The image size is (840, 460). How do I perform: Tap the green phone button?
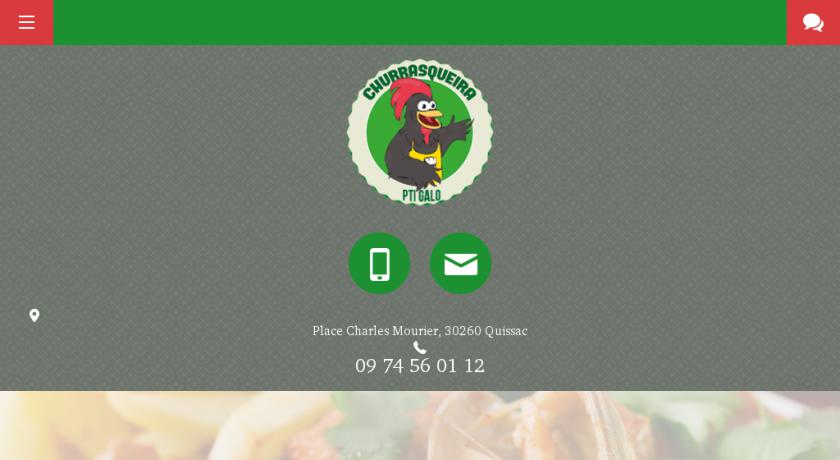[x=379, y=264]
